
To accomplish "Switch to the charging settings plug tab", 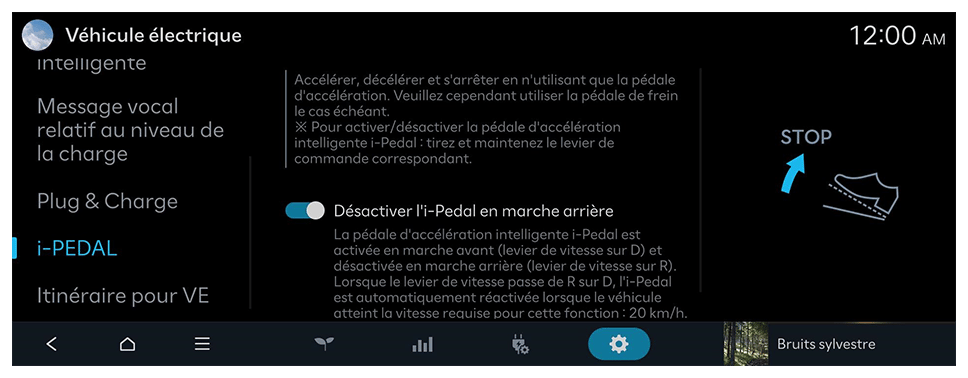I will (x=520, y=345).
